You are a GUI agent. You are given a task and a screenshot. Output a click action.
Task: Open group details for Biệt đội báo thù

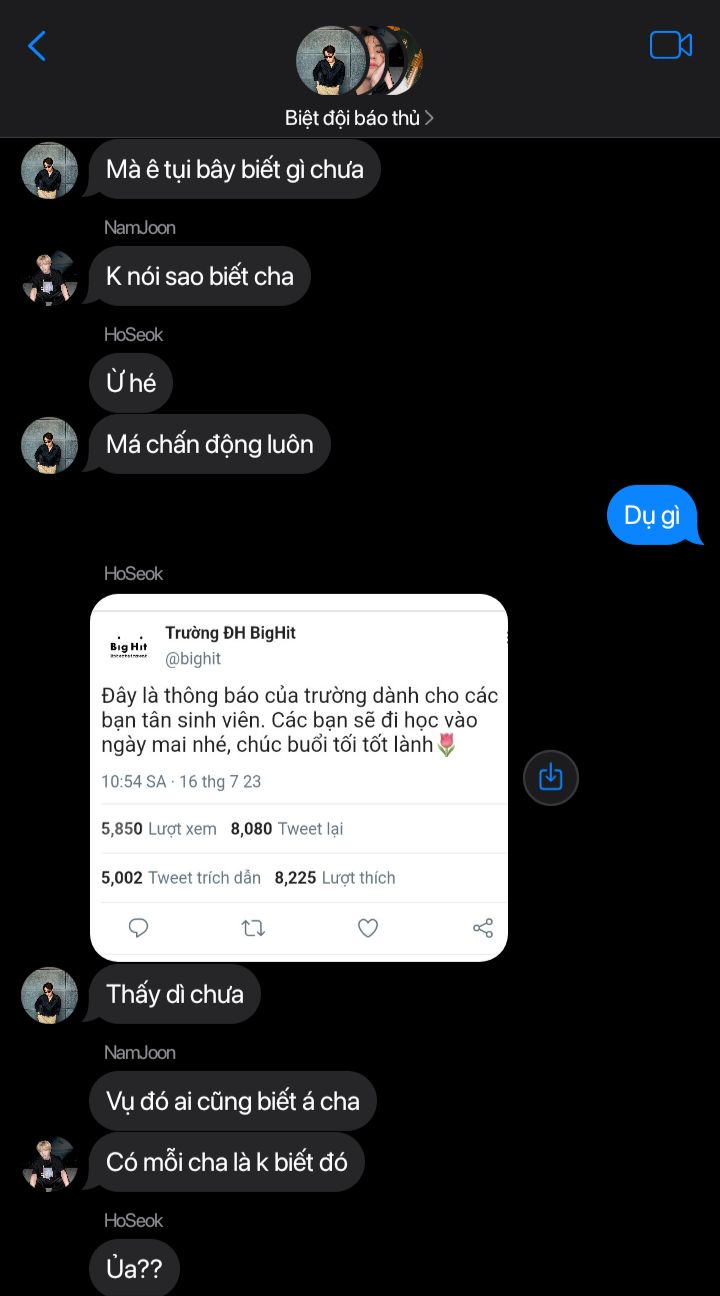click(359, 118)
